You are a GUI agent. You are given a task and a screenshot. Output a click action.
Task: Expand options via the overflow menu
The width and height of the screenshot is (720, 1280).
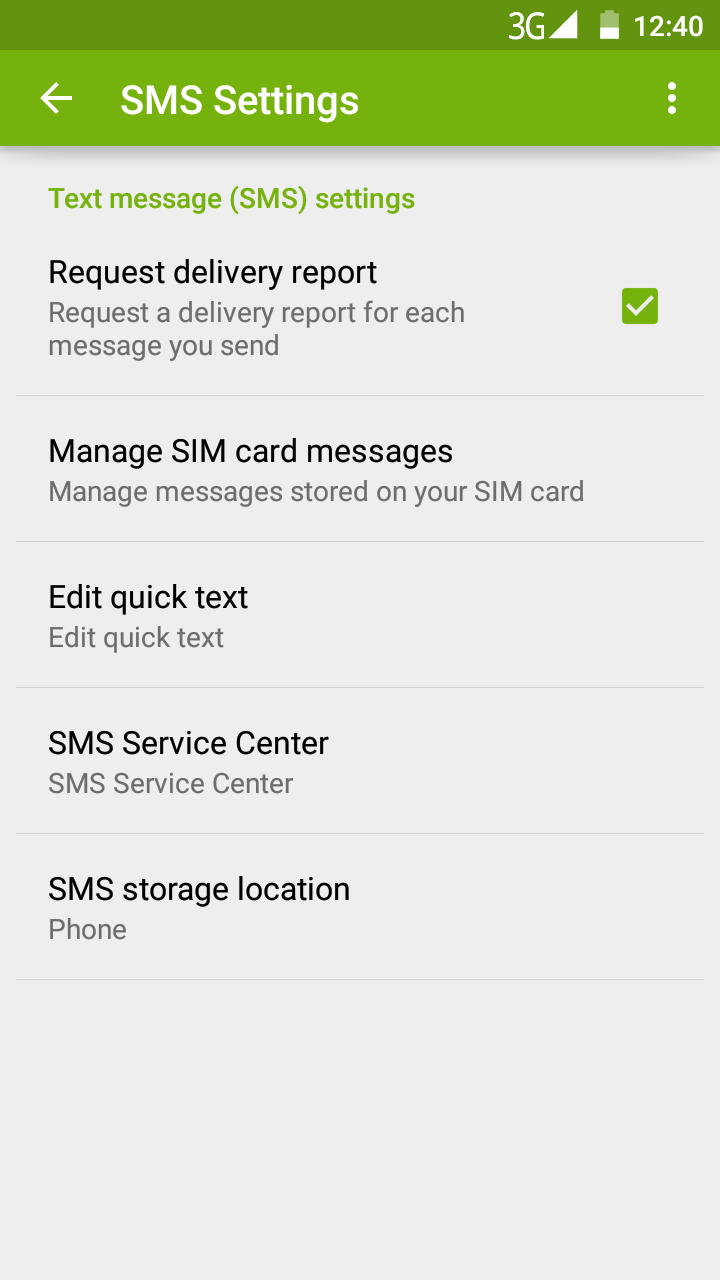pos(672,98)
